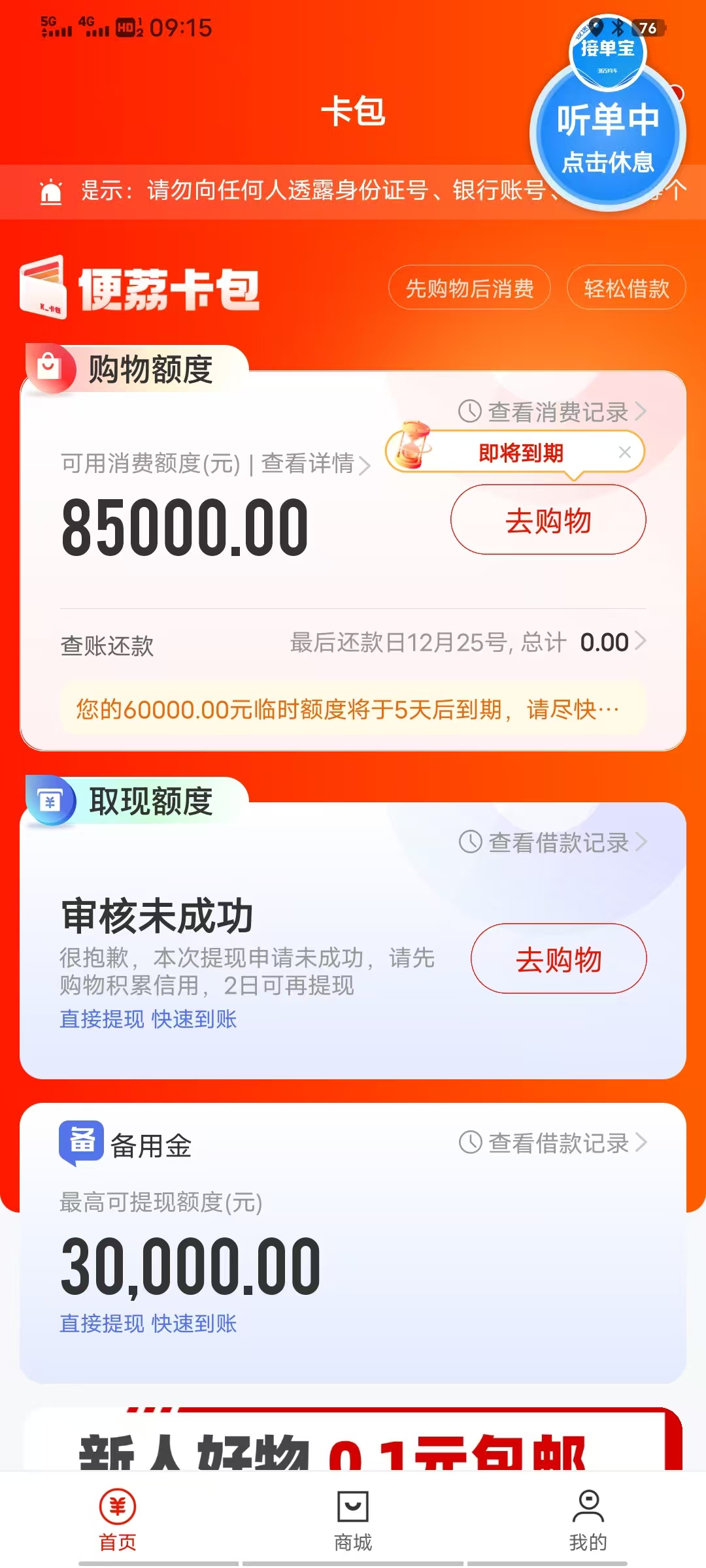Tap 直接提现 快速到账 under 备用金

click(x=148, y=1324)
